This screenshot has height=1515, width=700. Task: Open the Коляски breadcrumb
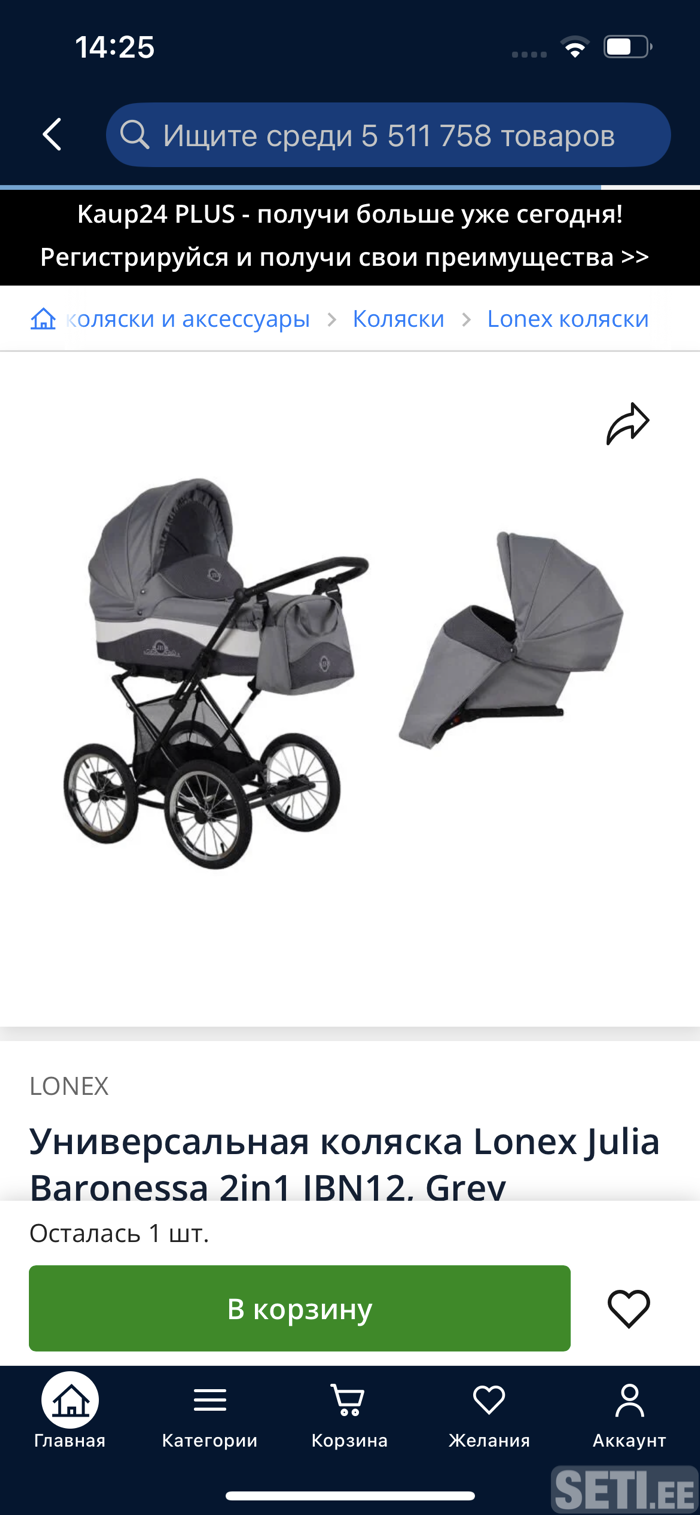[398, 319]
